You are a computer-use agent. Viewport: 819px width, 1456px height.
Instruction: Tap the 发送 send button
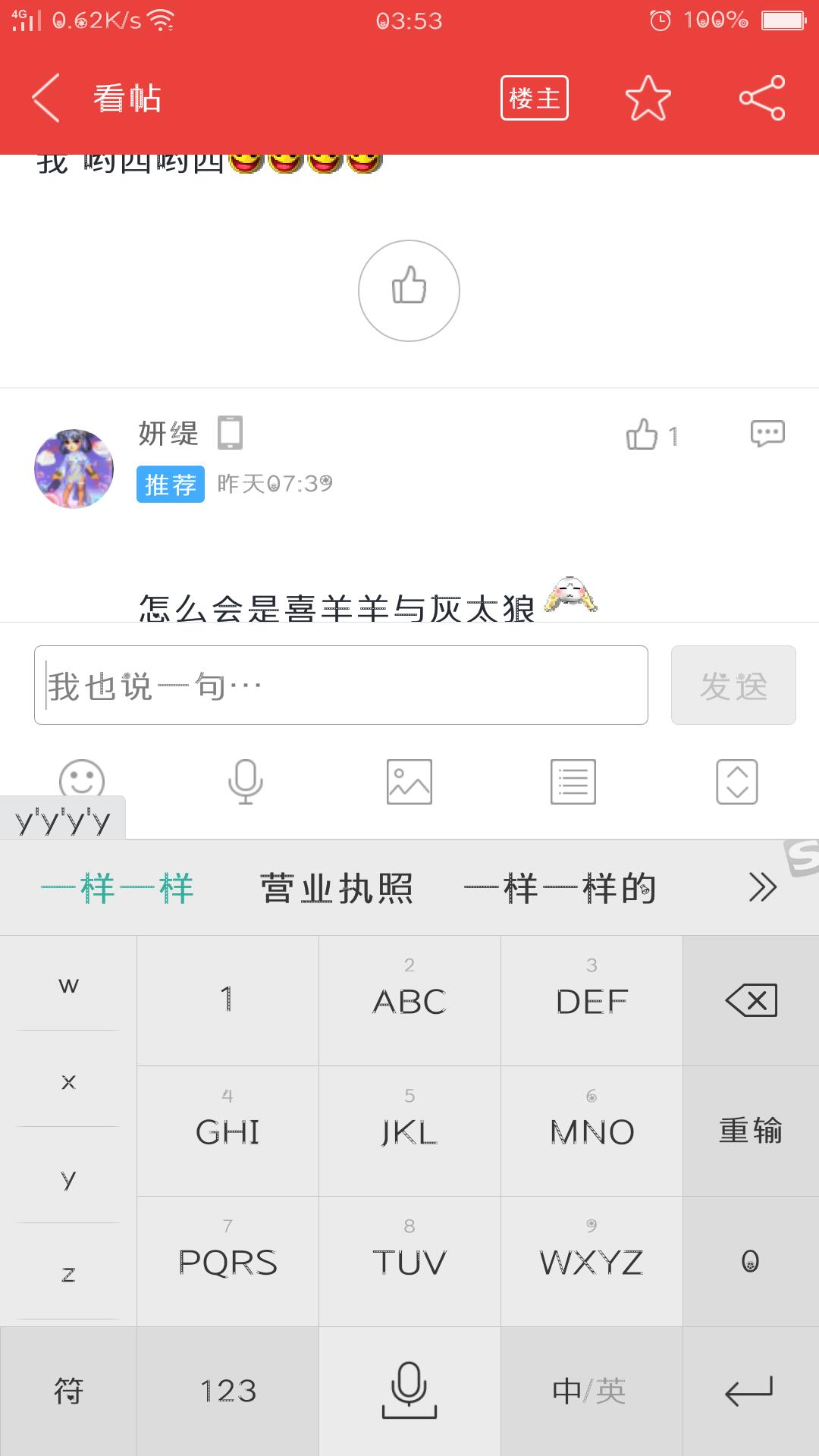point(733,686)
